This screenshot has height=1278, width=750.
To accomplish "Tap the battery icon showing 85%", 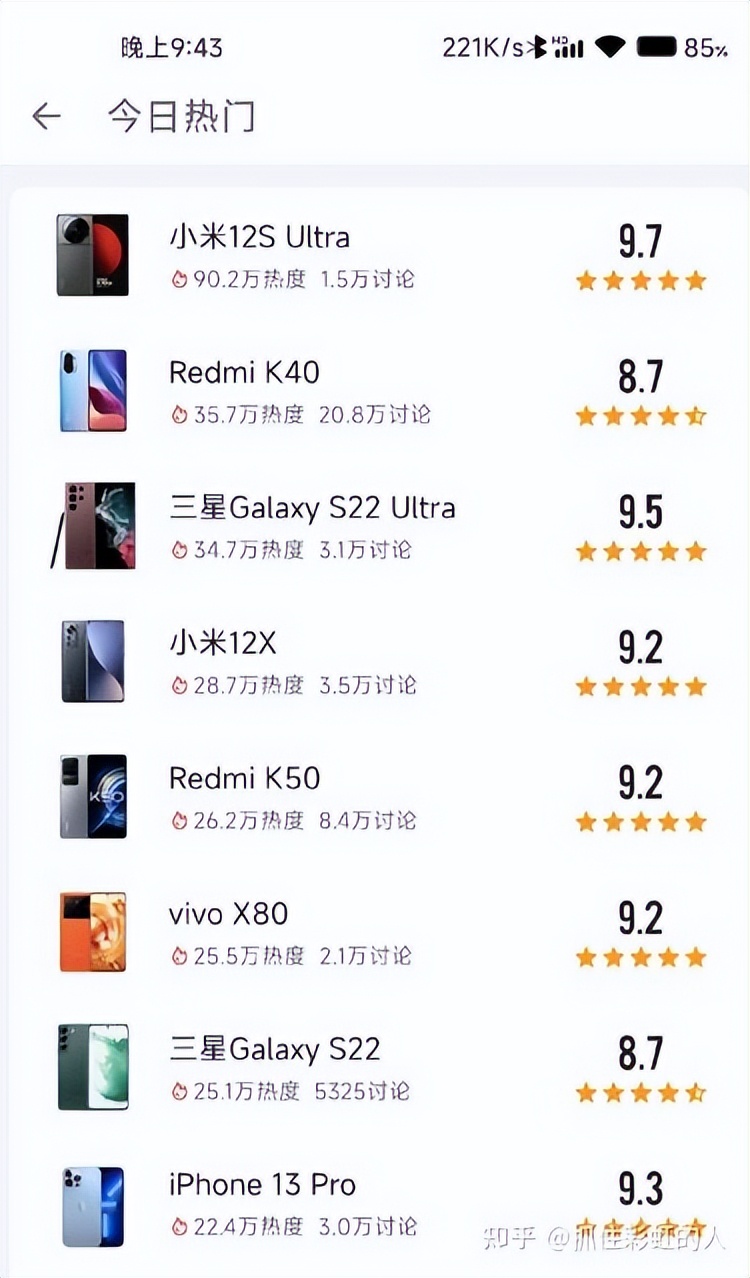I will click(x=657, y=45).
